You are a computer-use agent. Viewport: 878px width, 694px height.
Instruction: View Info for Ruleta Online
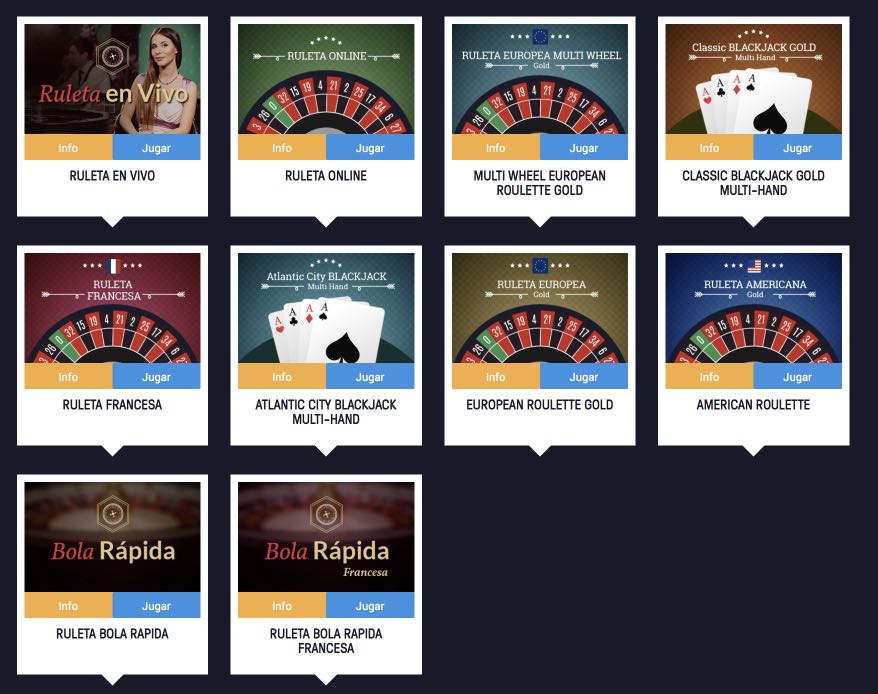point(282,148)
